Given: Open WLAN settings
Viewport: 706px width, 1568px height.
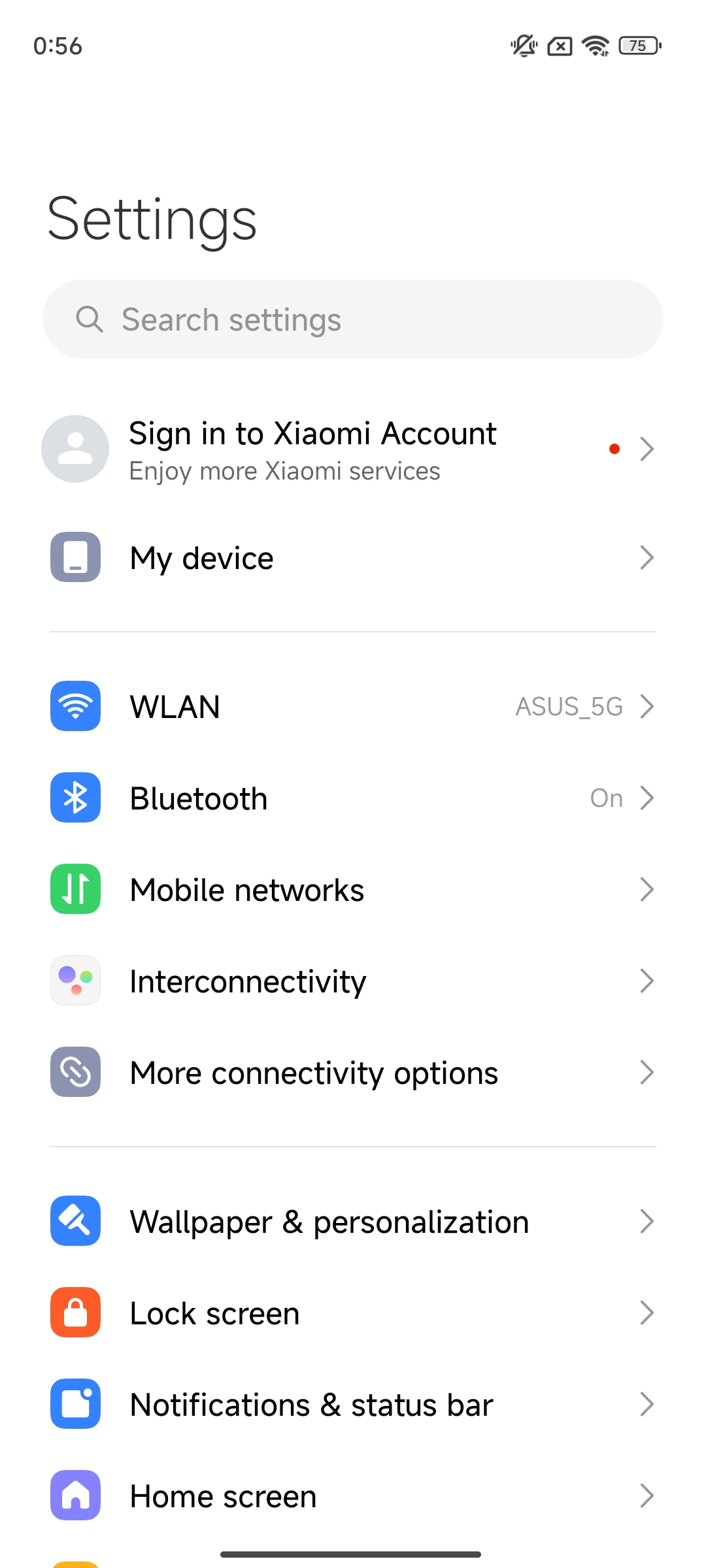Looking at the screenshot, I should (x=353, y=706).
